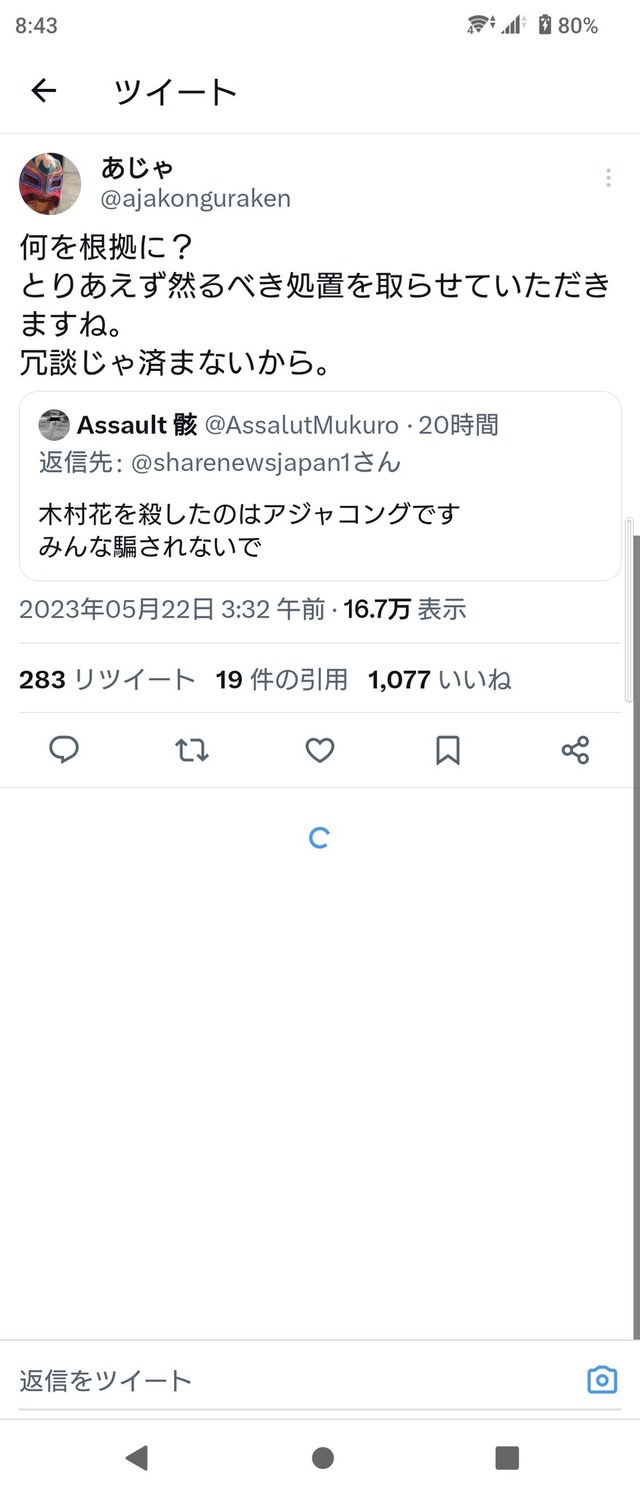Screen dimensions: 640x1493
Task: Open あじゃ's profile picture
Action: 50,184
